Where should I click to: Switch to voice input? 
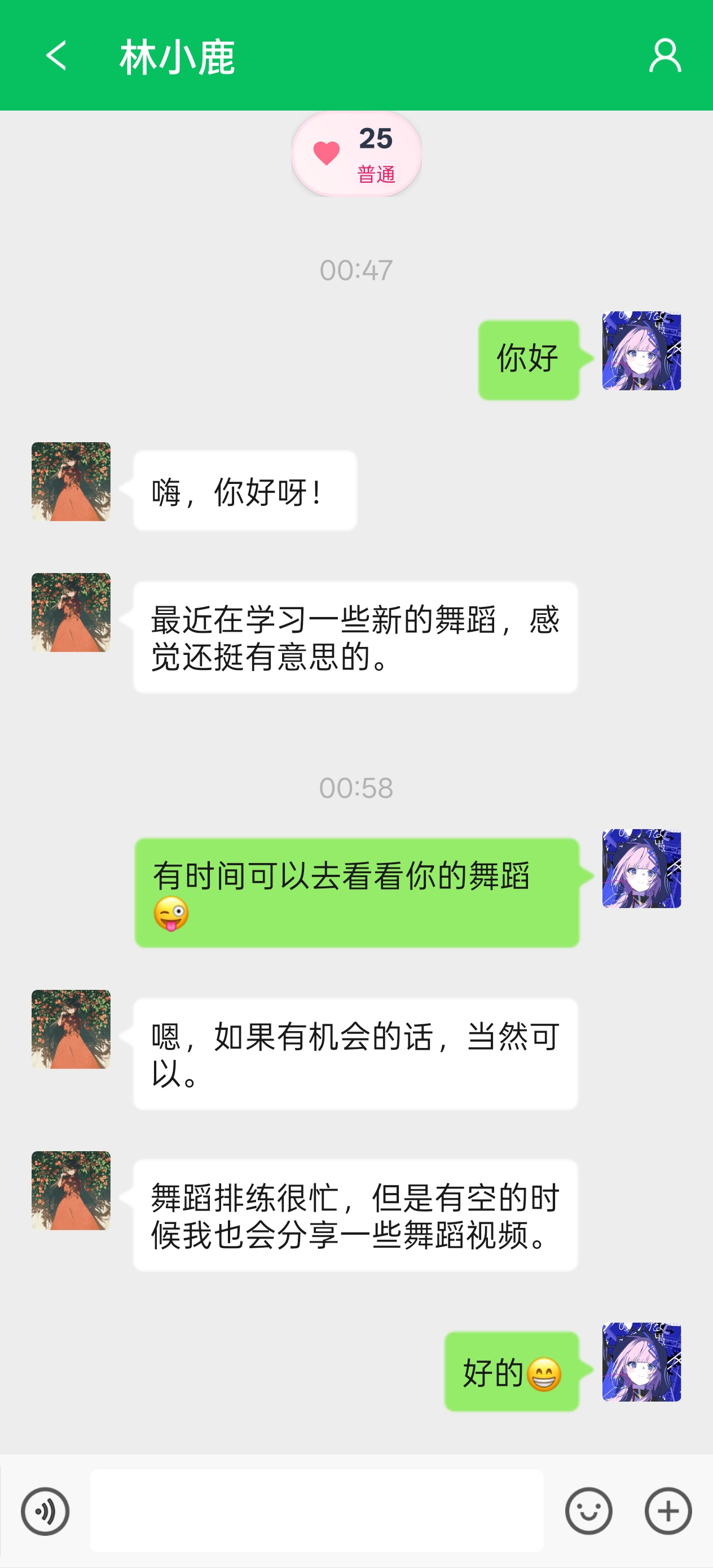pyautogui.click(x=45, y=1511)
